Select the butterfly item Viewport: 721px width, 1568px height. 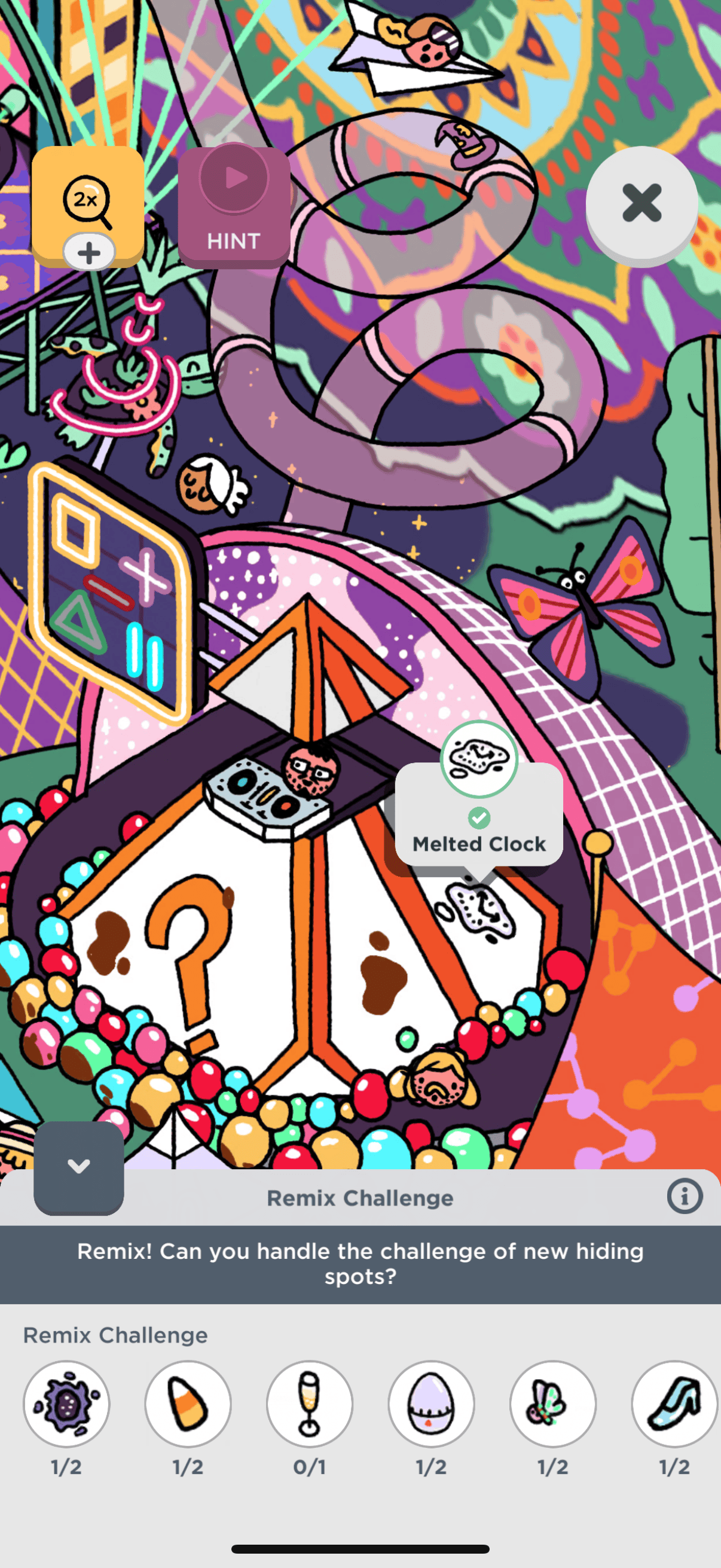pos(552,1404)
